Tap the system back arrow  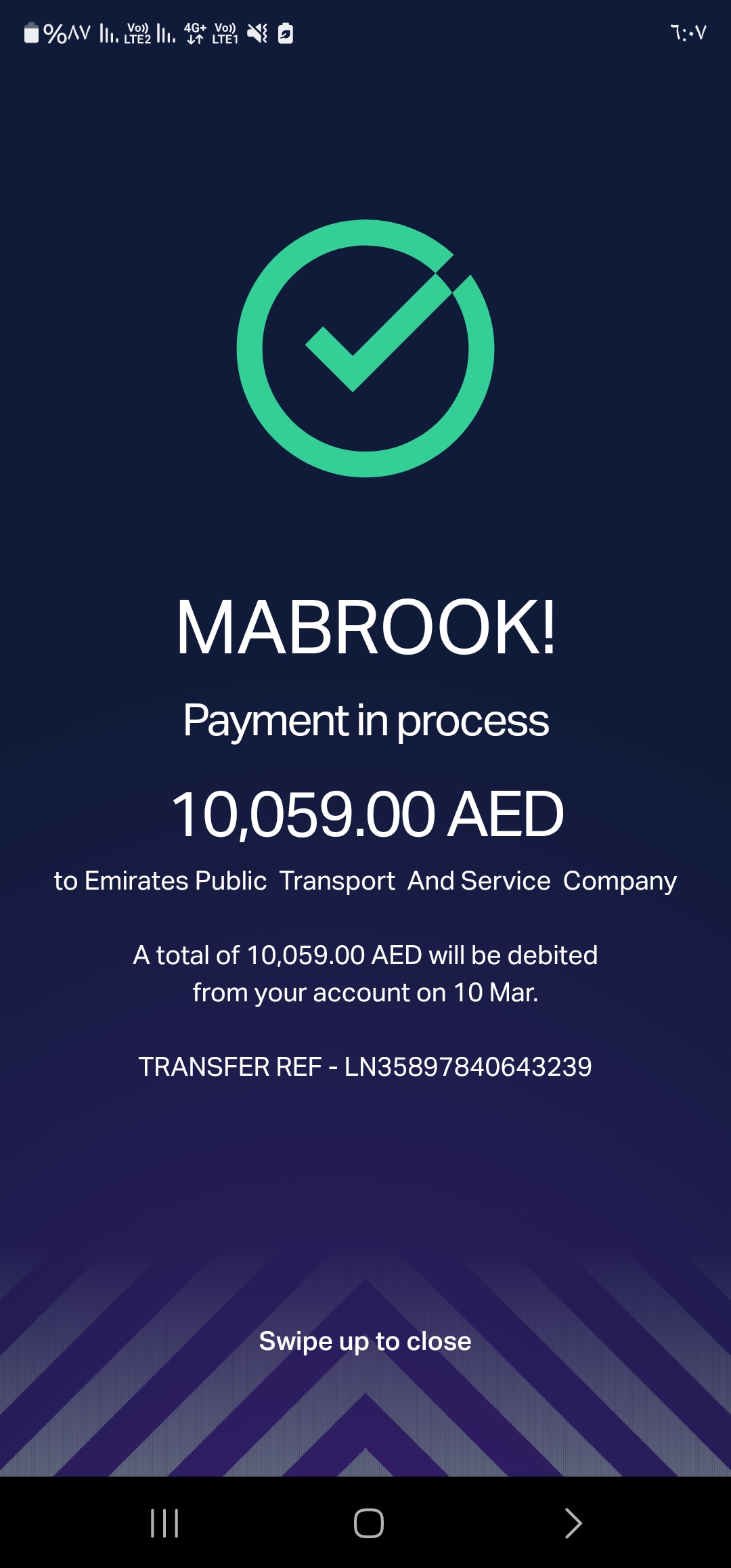[573, 1523]
